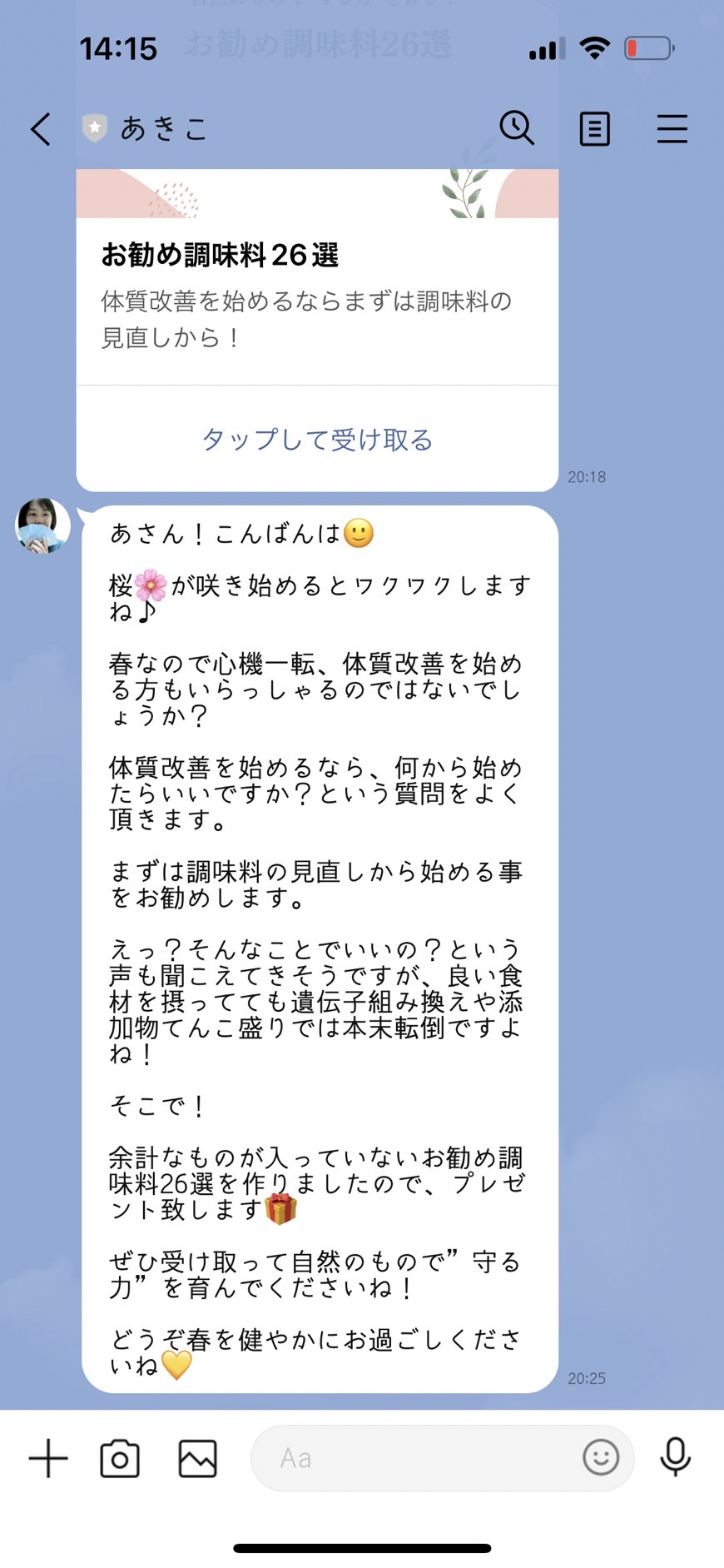The width and height of the screenshot is (724, 1568).
Task: View あきこ's profile picture
Action: 42,526
